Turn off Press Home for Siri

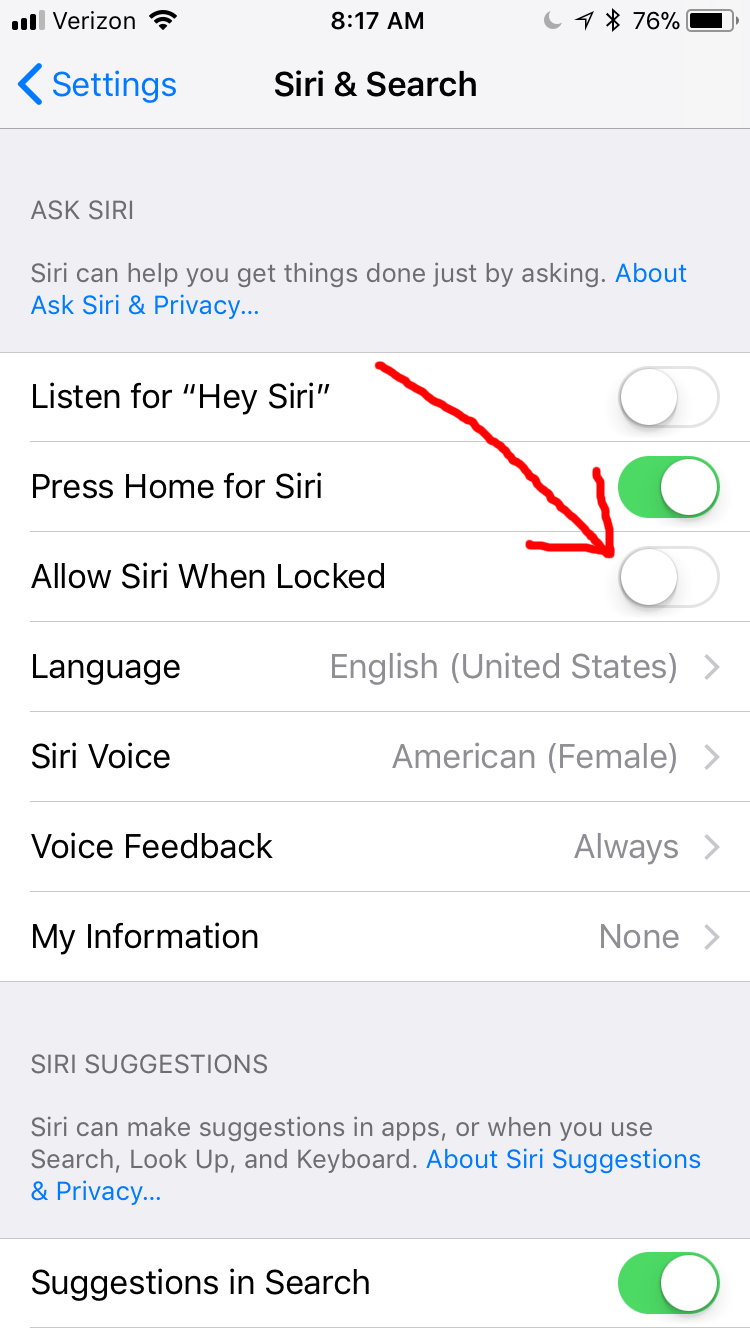click(x=668, y=487)
